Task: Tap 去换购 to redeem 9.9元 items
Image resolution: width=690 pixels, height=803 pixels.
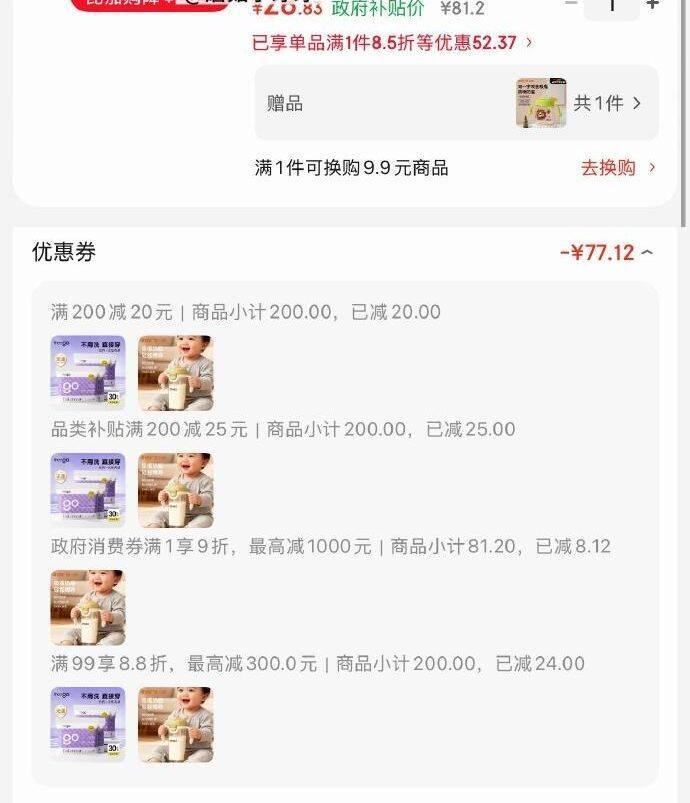Action: (617, 167)
